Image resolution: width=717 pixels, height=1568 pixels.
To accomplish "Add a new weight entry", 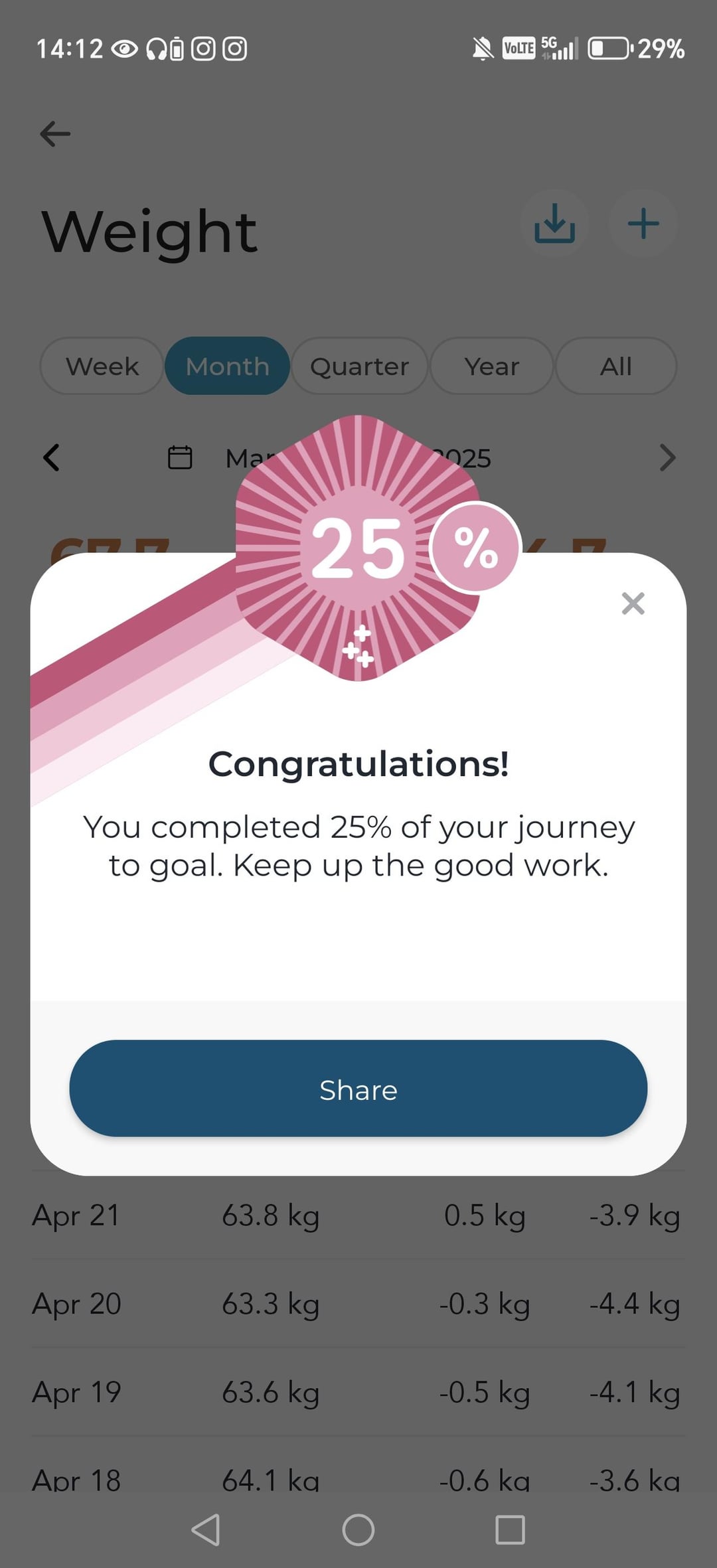I will click(643, 224).
